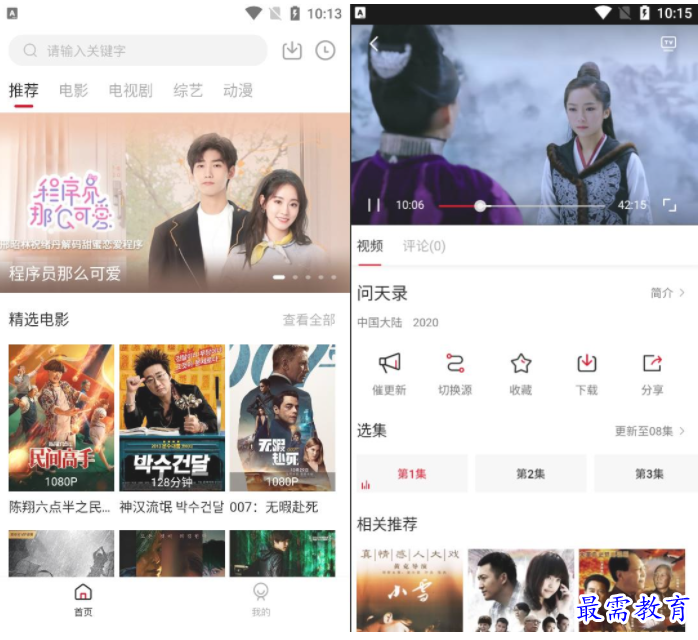698x640 pixels.
Task: Enter fullscreen video mode
Action: (x=669, y=205)
